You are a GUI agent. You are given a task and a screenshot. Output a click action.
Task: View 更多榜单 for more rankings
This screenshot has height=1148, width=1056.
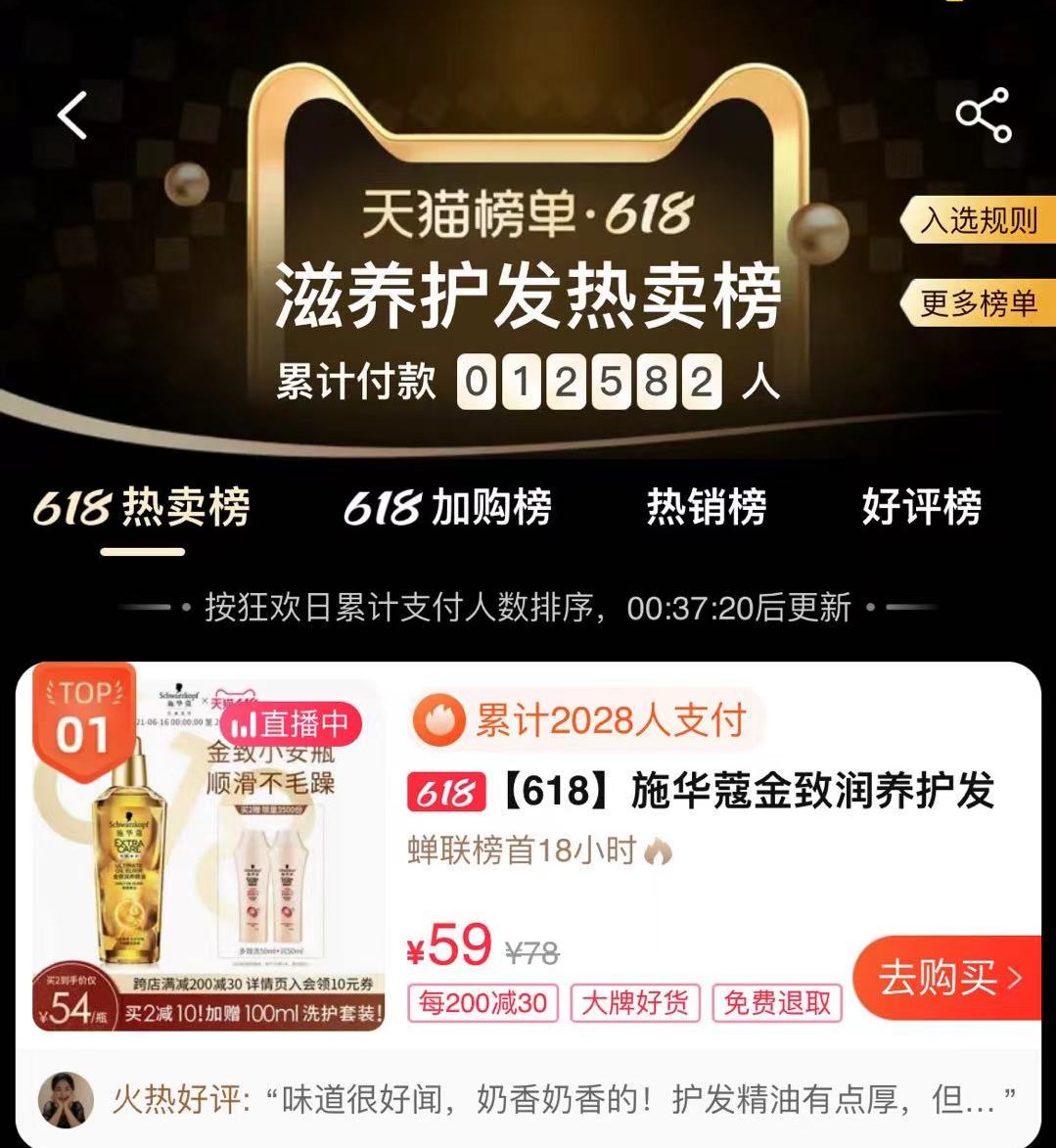978,303
